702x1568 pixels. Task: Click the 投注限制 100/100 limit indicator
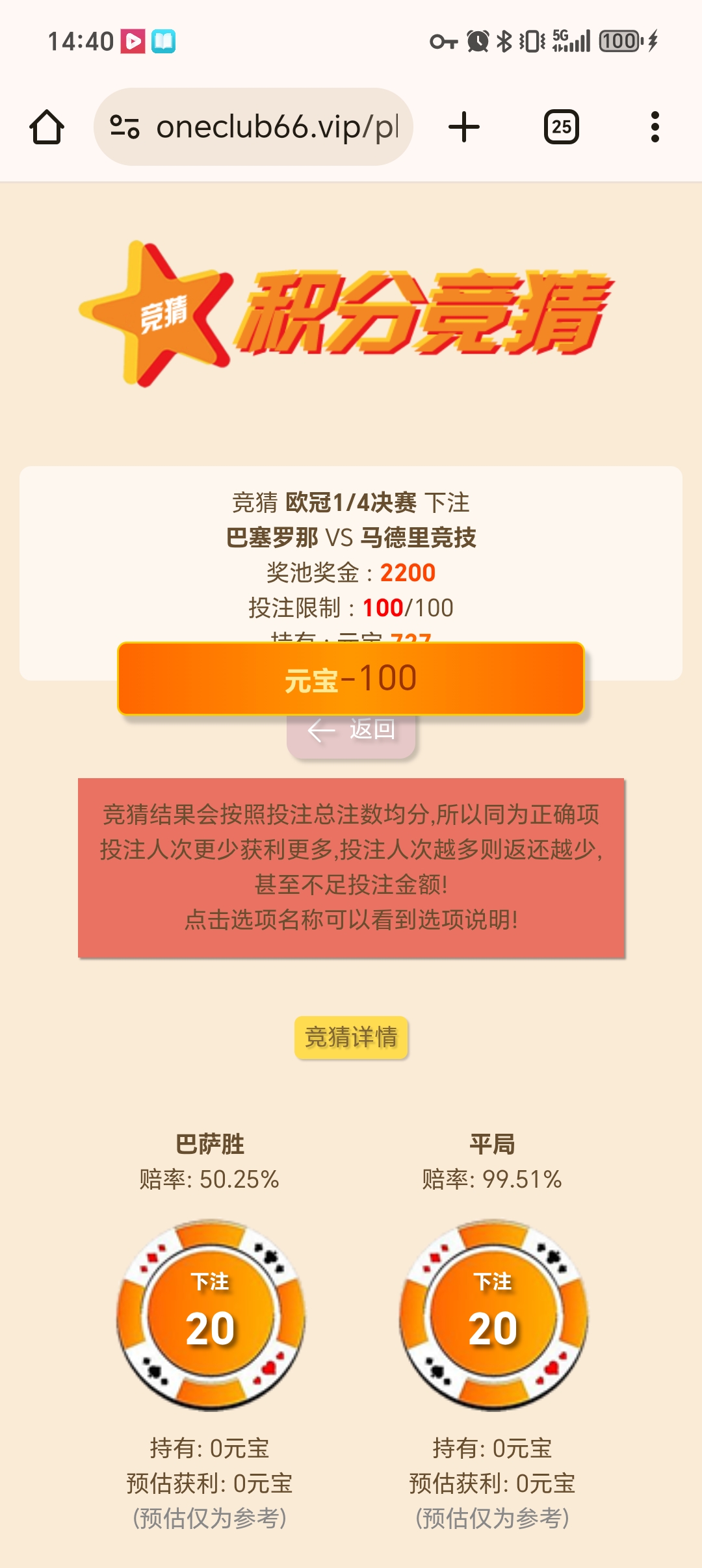(x=351, y=607)
